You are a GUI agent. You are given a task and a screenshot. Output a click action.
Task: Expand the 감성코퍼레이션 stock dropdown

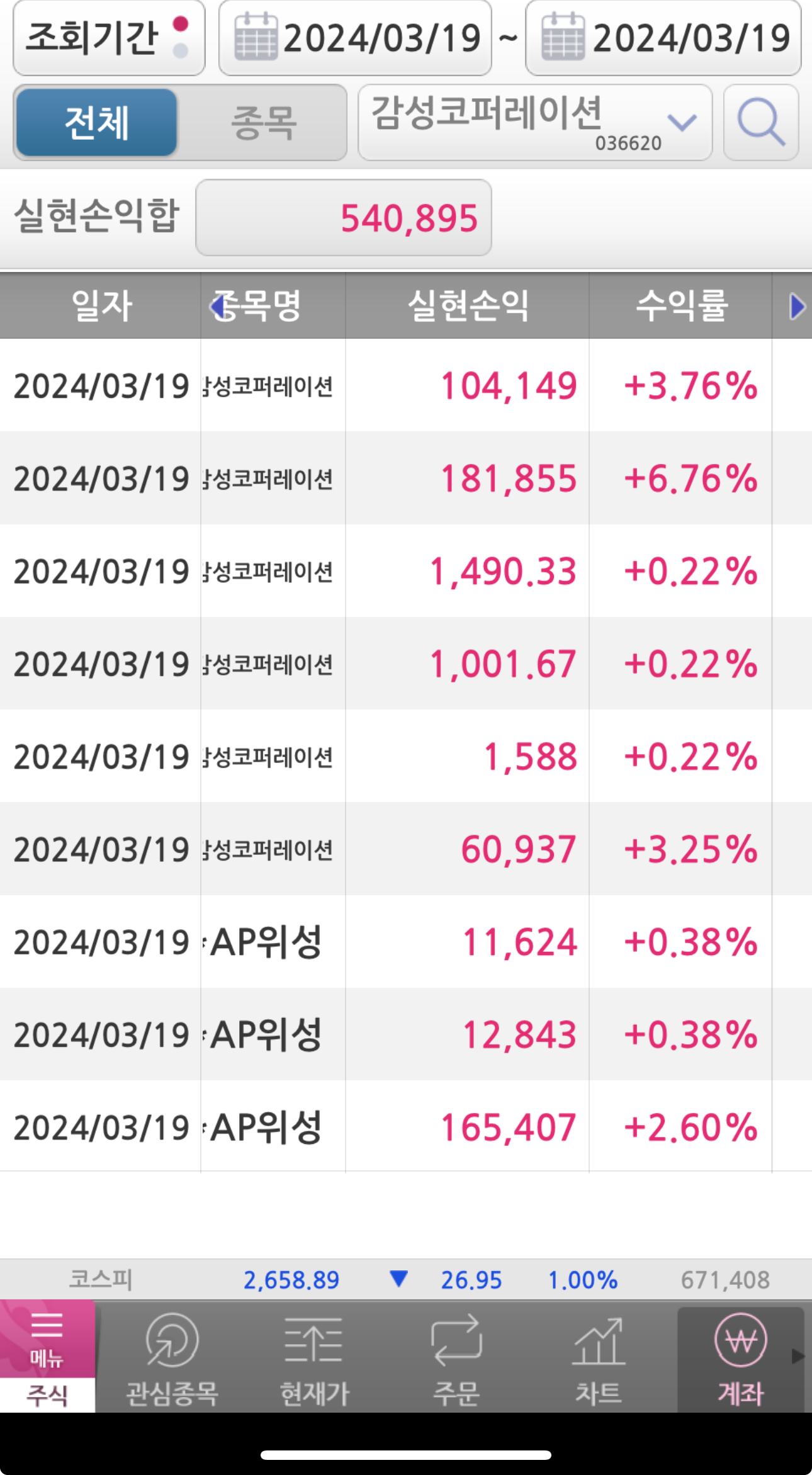(535, 122)
